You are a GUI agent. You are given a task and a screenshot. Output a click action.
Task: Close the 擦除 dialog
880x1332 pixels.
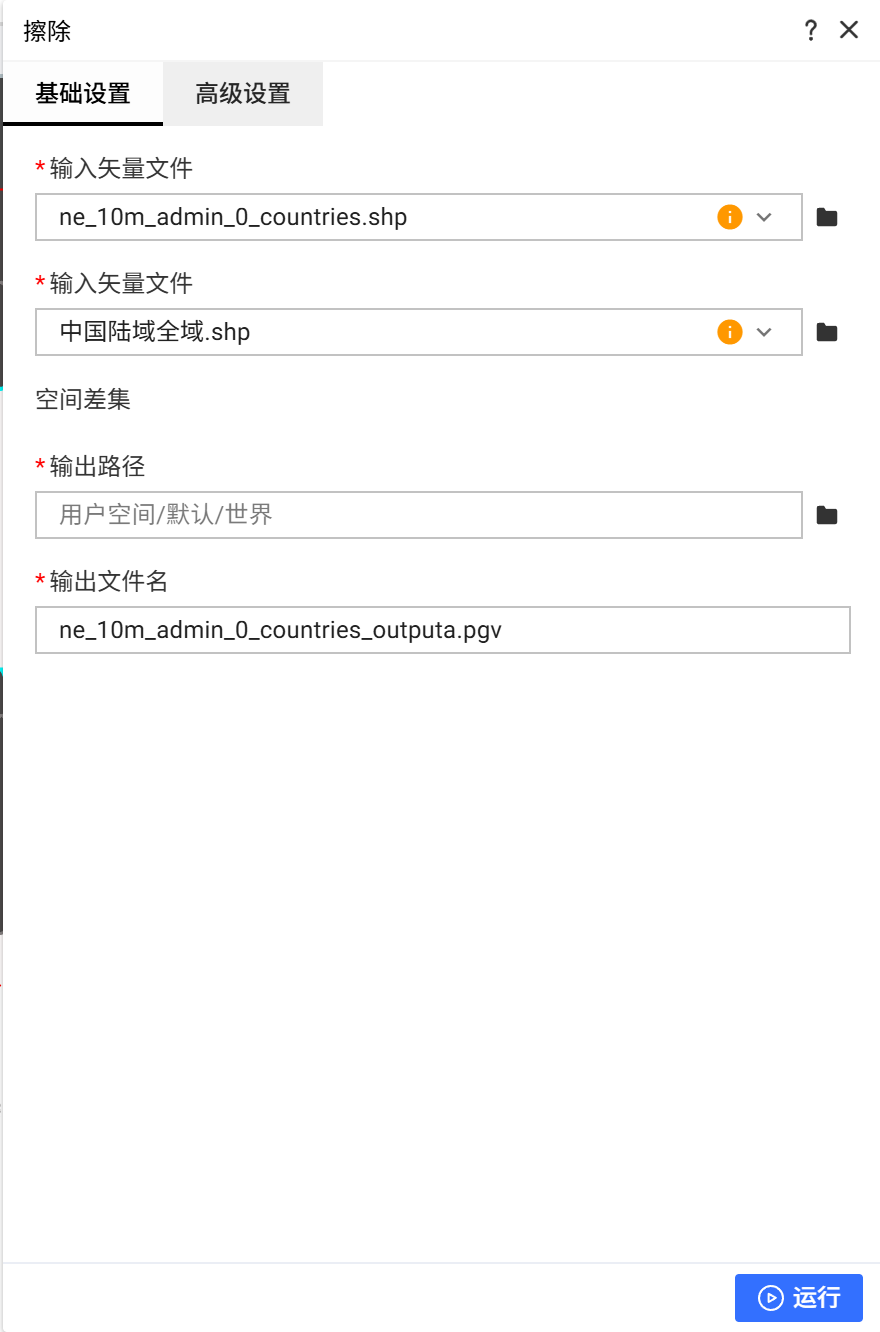click(x=849, y=30)
